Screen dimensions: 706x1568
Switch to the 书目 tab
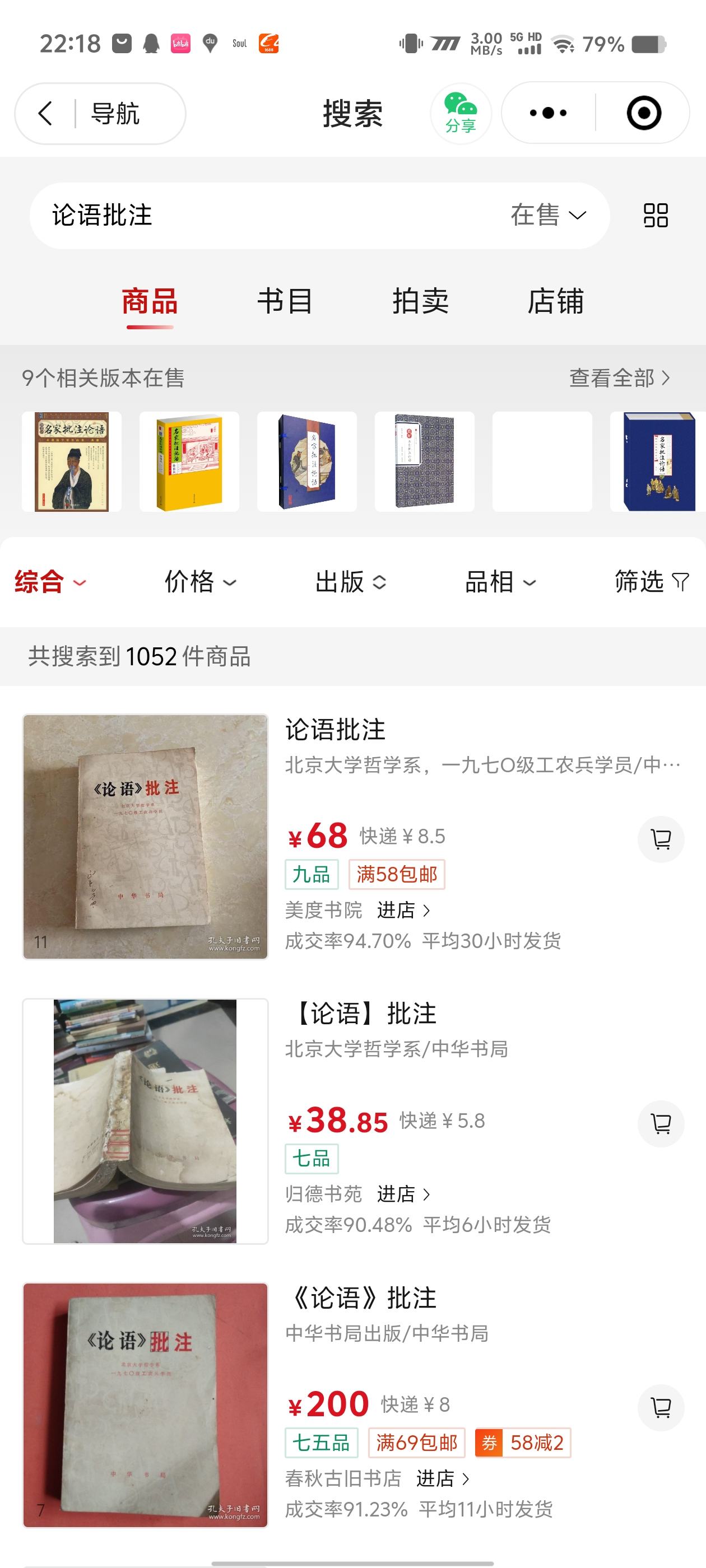(x=285, y=302)
